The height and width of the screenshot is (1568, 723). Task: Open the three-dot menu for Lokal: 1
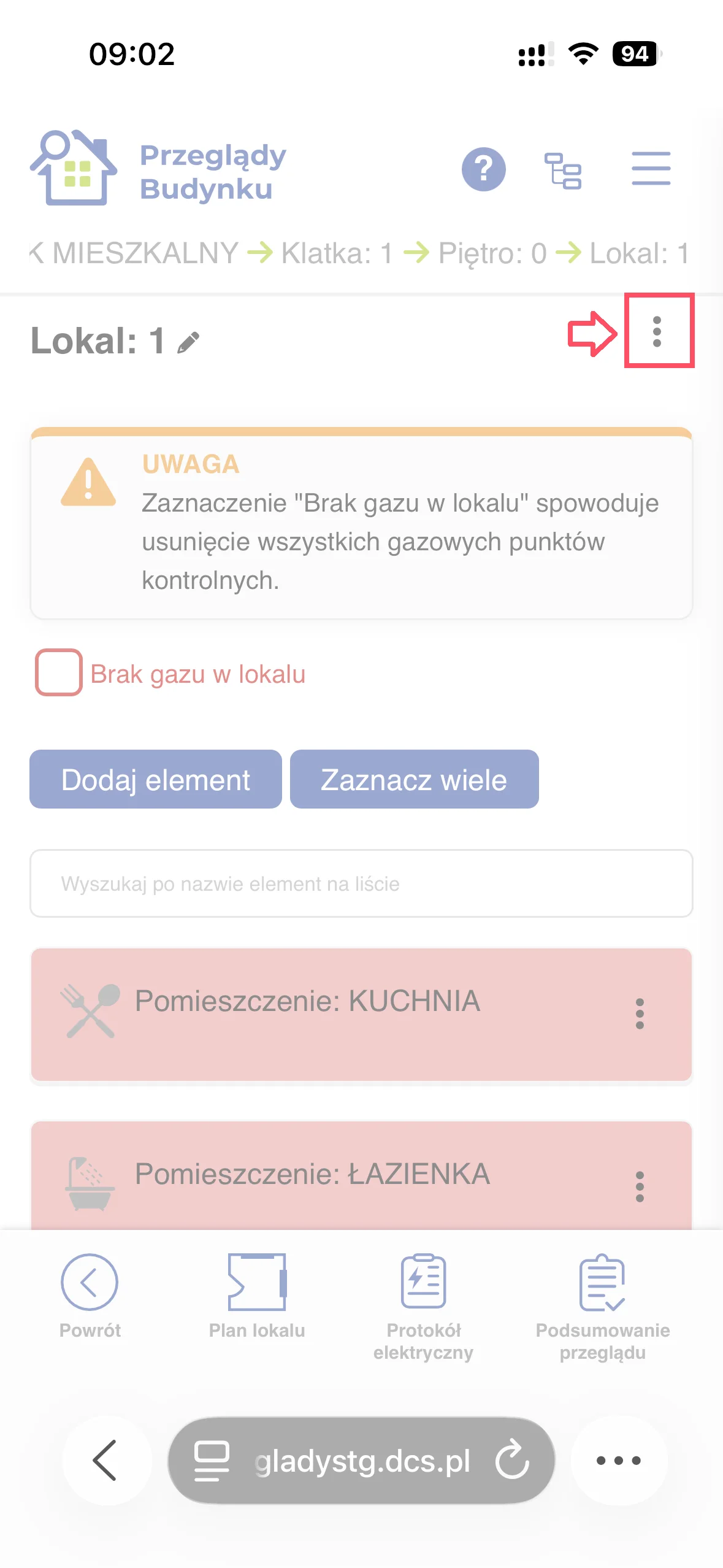pos(657,332)
